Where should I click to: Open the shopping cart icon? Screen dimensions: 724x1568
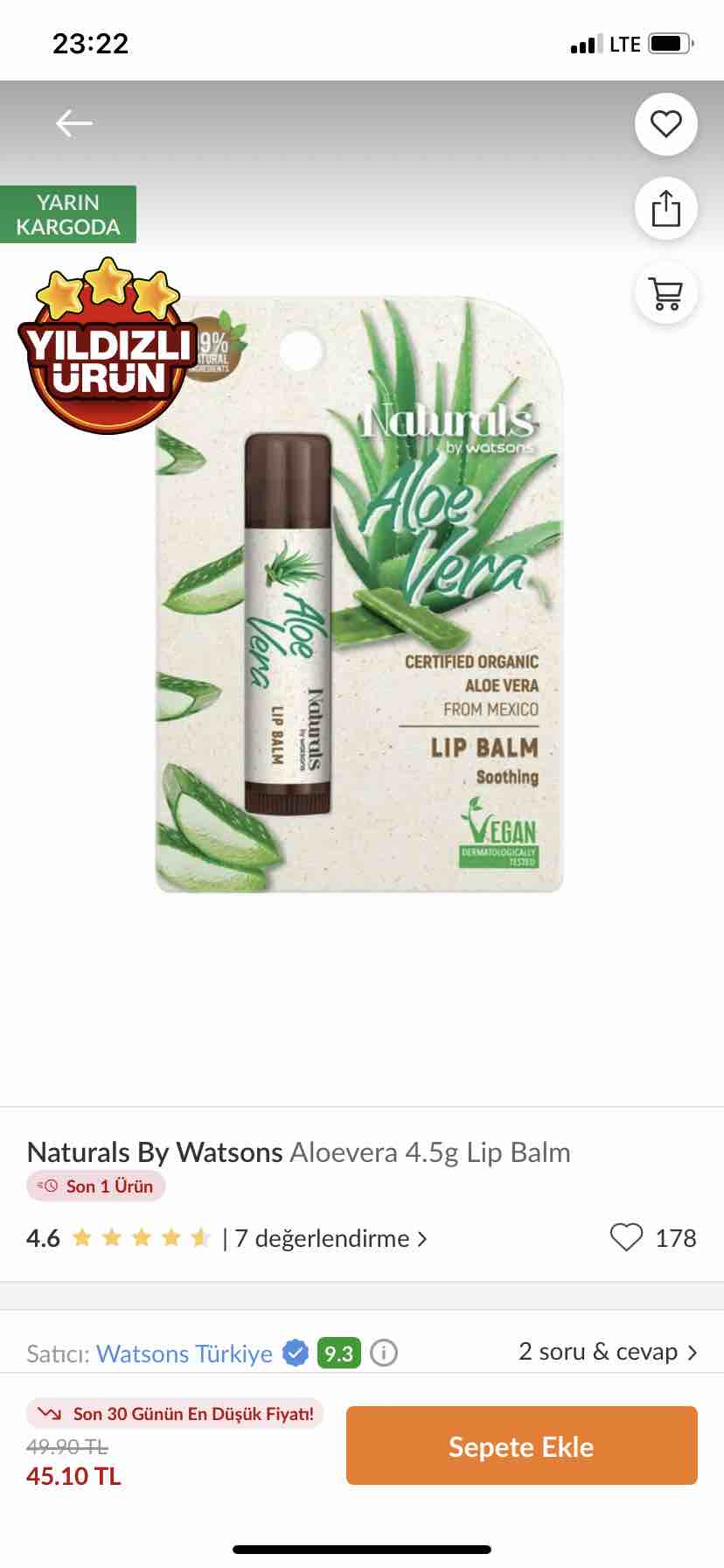pyautogui.click(x=666, y=293)
